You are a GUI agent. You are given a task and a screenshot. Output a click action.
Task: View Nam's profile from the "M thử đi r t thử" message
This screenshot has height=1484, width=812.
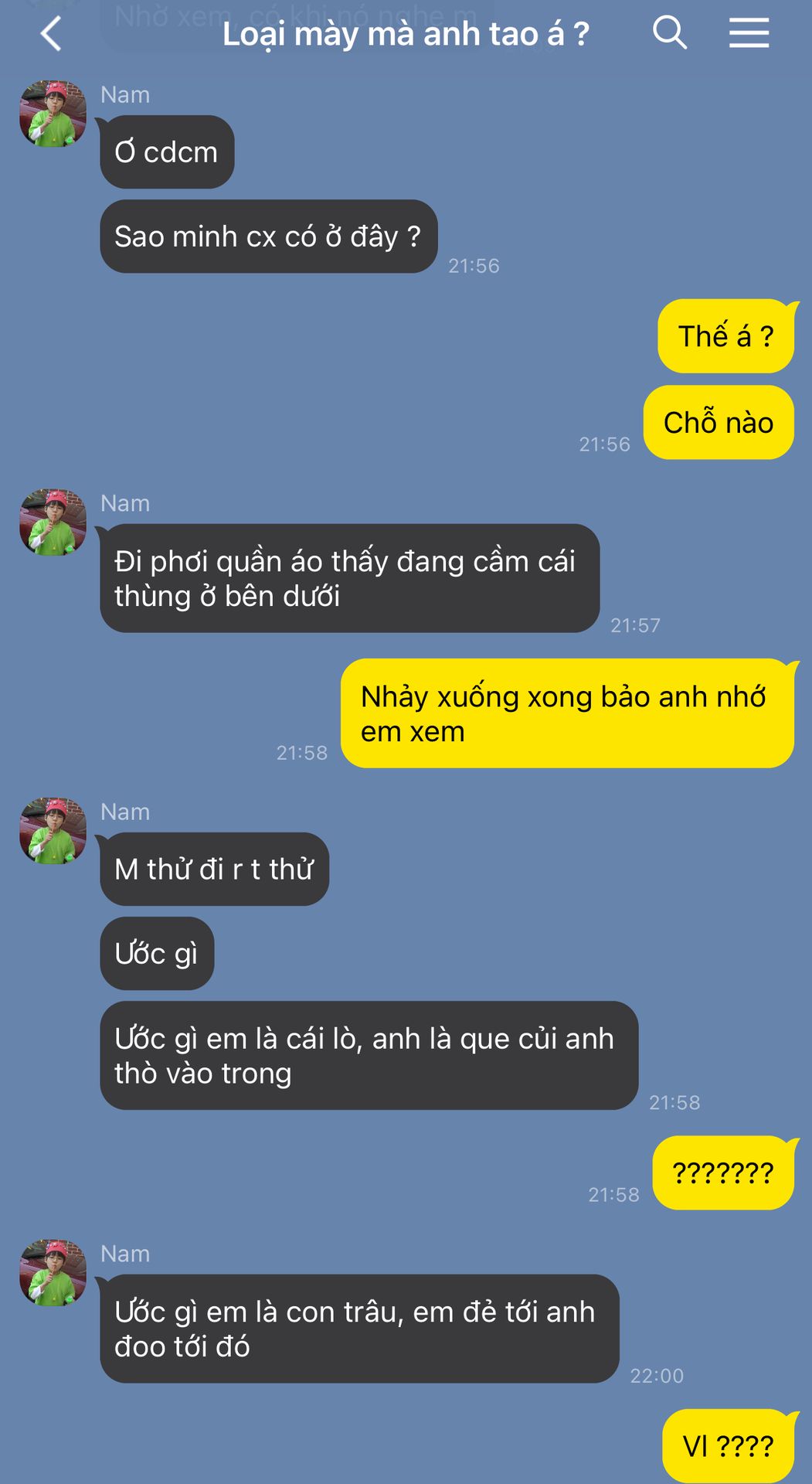(53, 831)
